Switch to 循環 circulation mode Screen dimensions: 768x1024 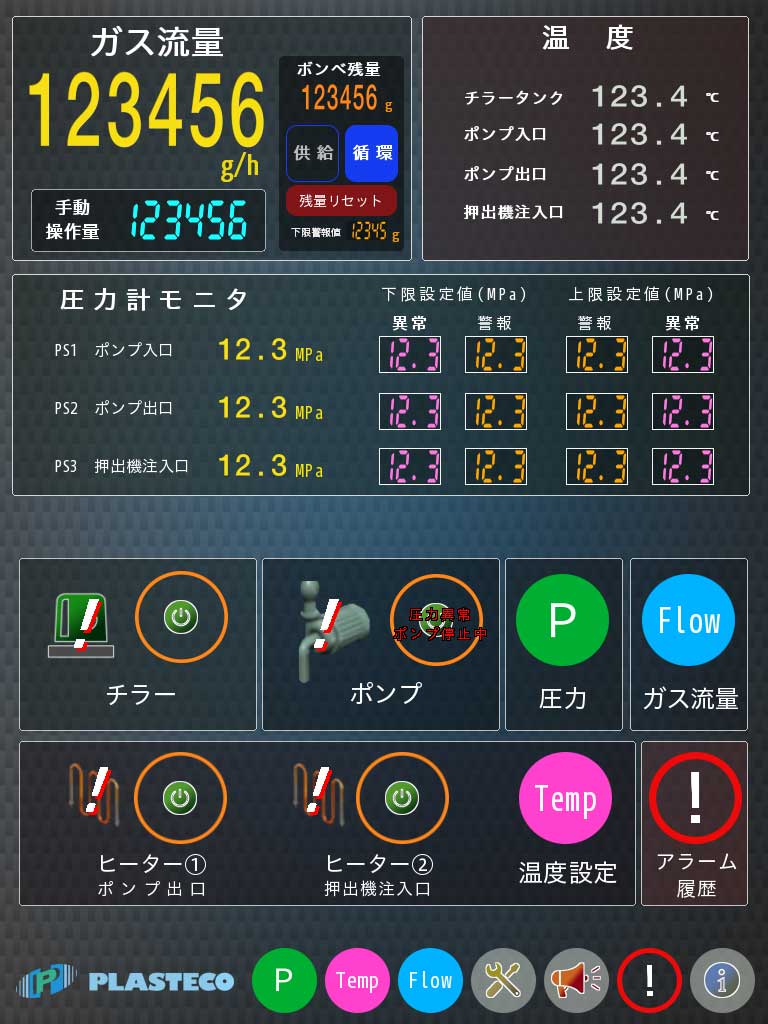click(x=371, y=153)
